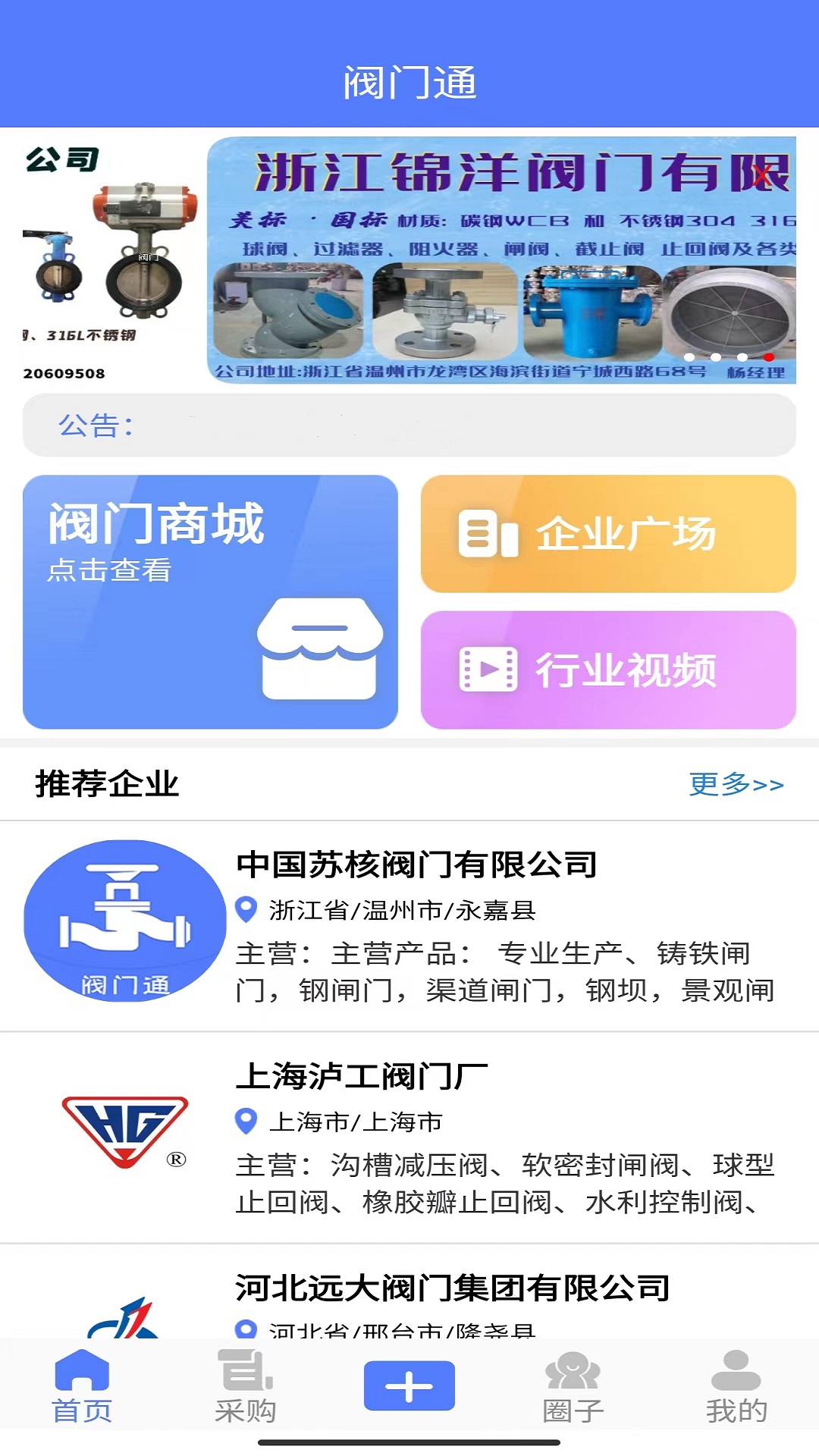Select the red carousel page dot
The width and height of the screenshot is (819, 1456).
768,358
